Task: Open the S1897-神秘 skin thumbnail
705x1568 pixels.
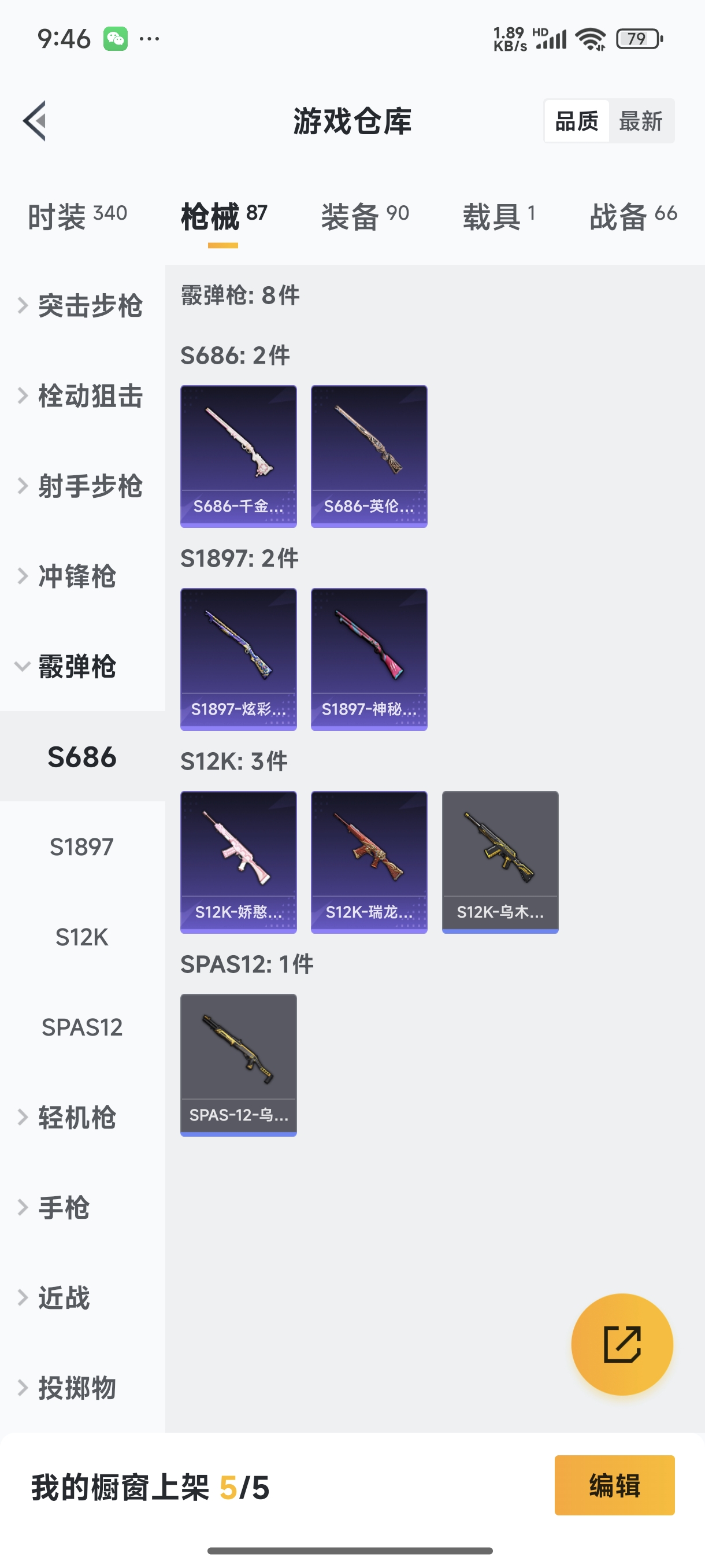Action: click(x=369, y=659)
